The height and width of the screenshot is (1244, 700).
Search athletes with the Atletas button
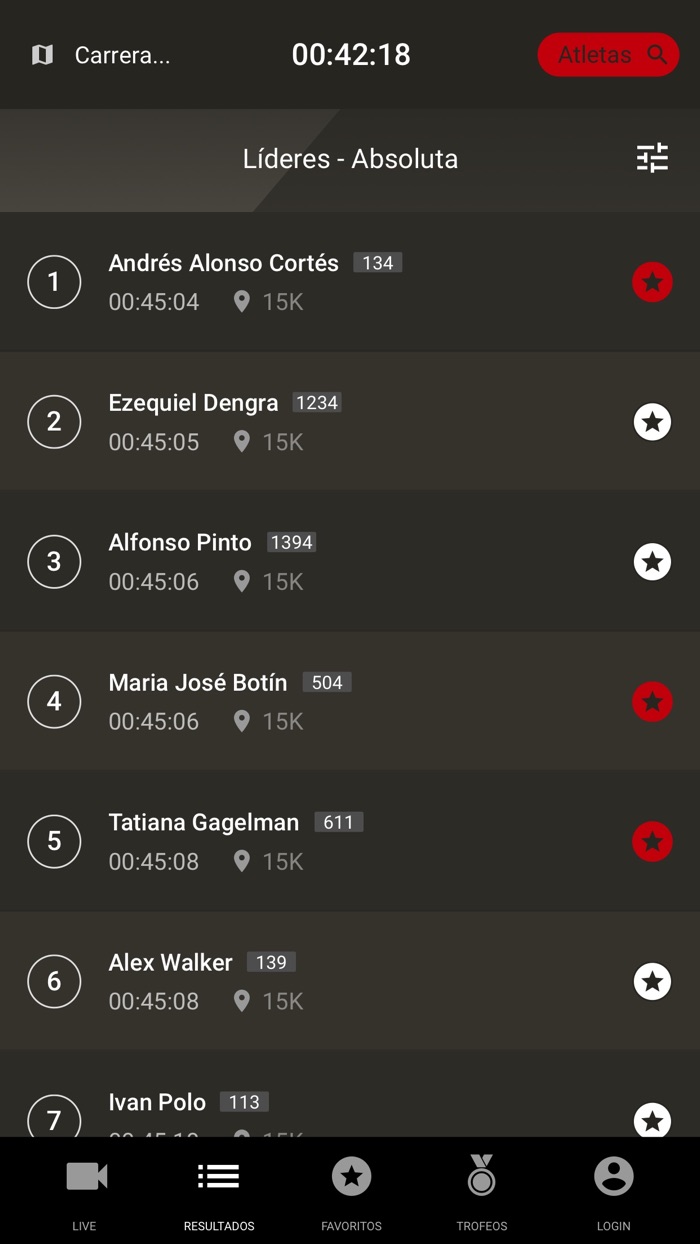click(608, 55)
